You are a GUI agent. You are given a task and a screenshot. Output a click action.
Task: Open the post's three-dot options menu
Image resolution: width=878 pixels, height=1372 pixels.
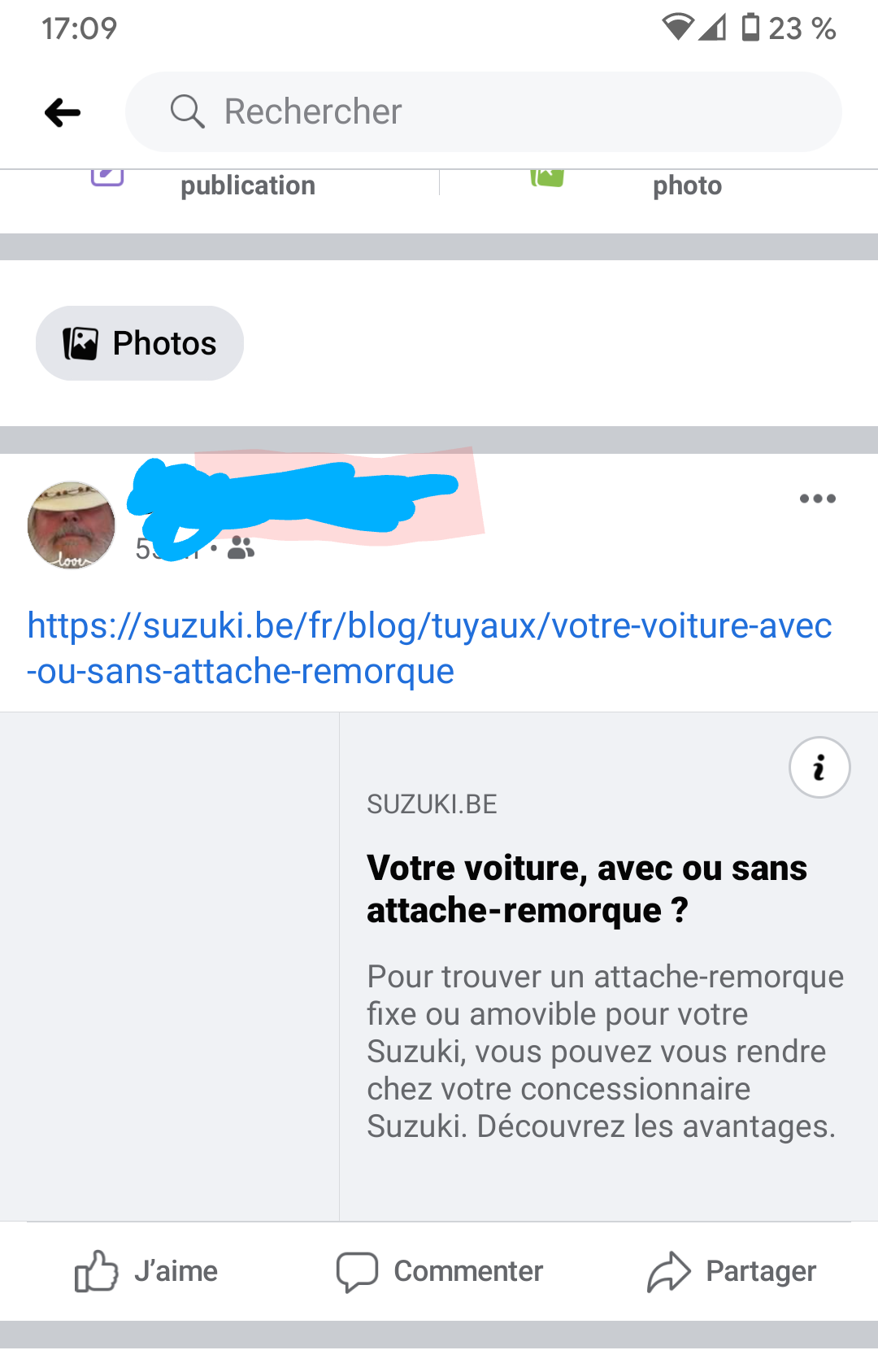tap(817, 499)
